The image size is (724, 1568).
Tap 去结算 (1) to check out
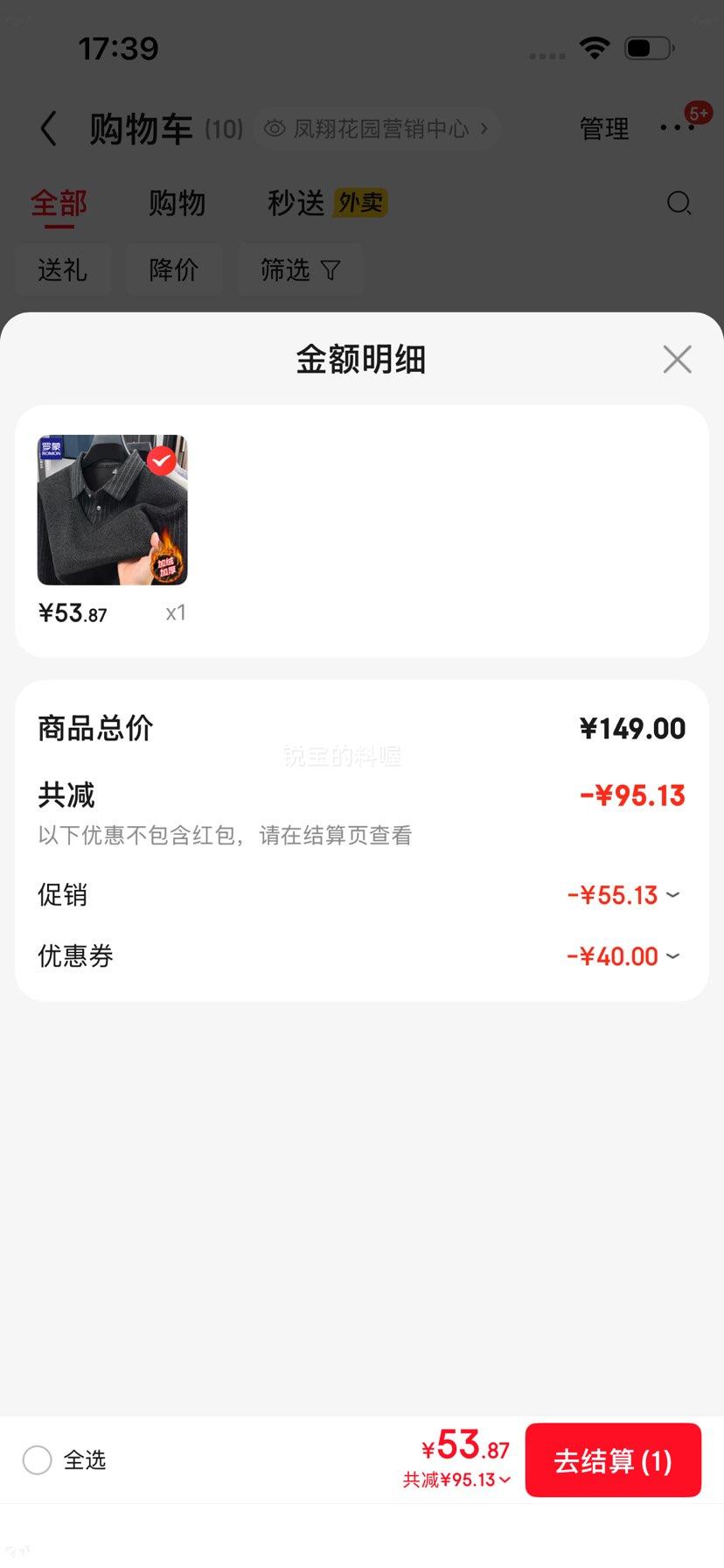coord(613,1459)
